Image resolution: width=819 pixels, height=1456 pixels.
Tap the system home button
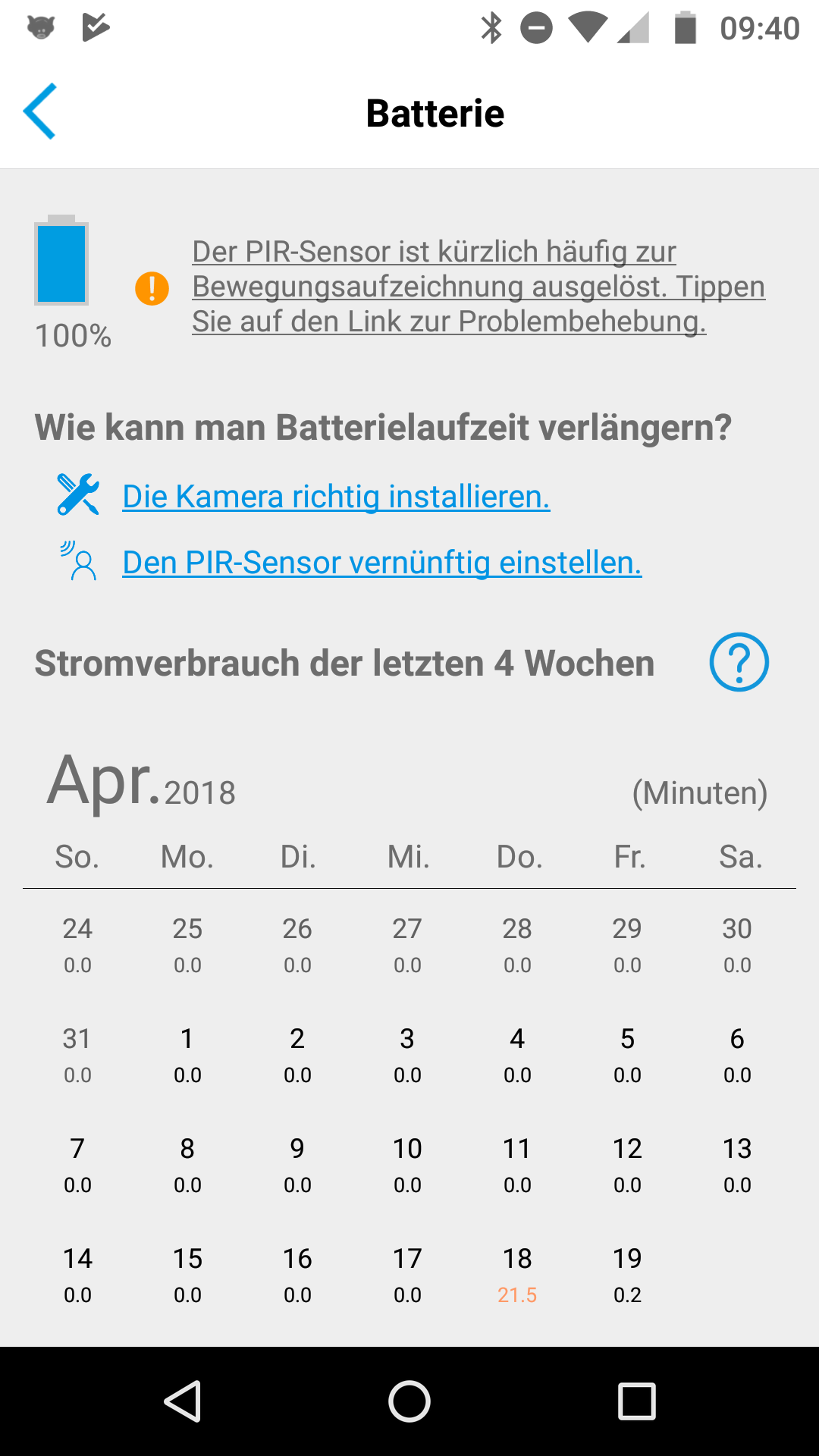(409, 1401)
